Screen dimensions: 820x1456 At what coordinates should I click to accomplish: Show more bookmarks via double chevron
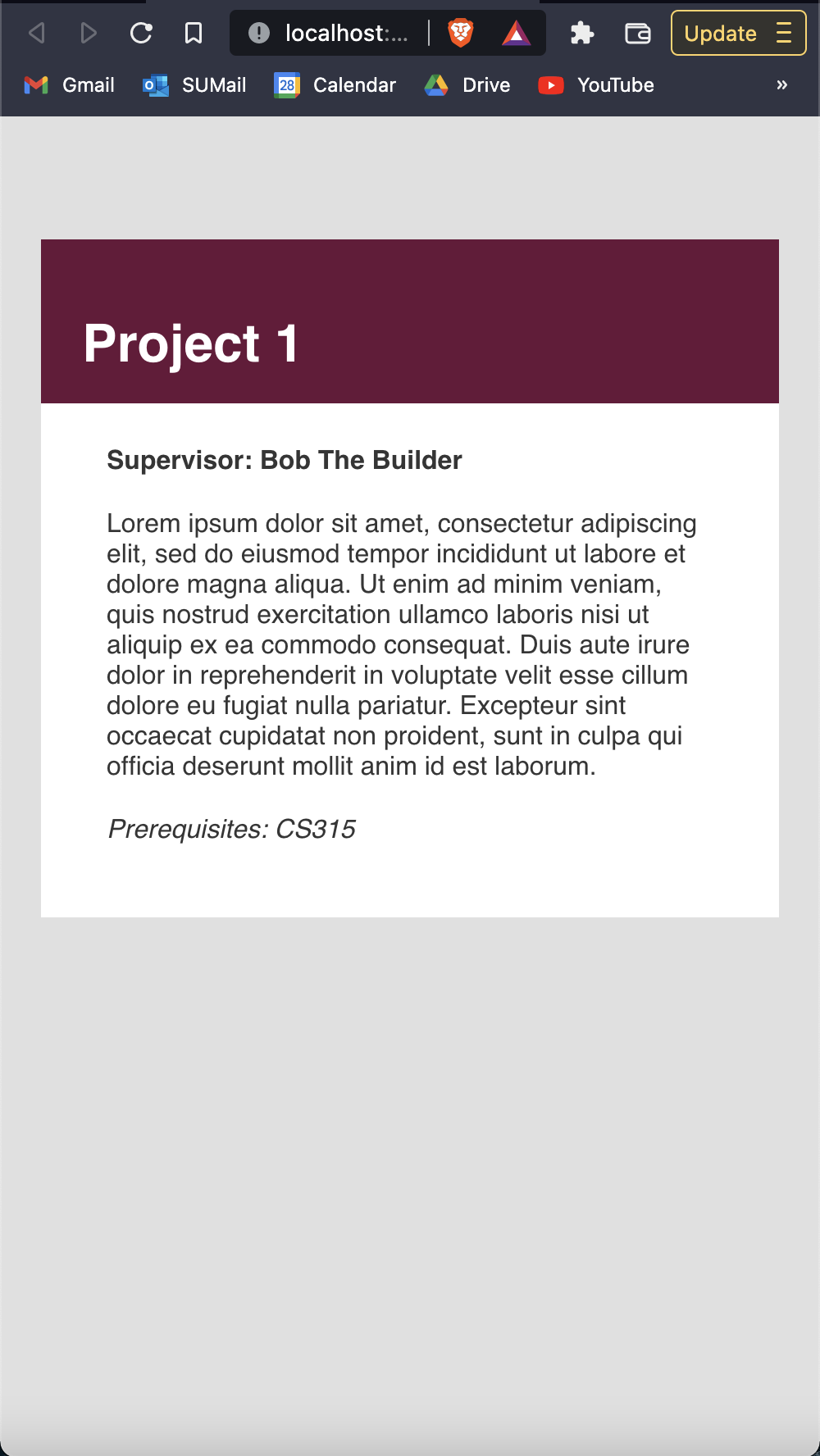pyautogui.click(x=782, y=85)
